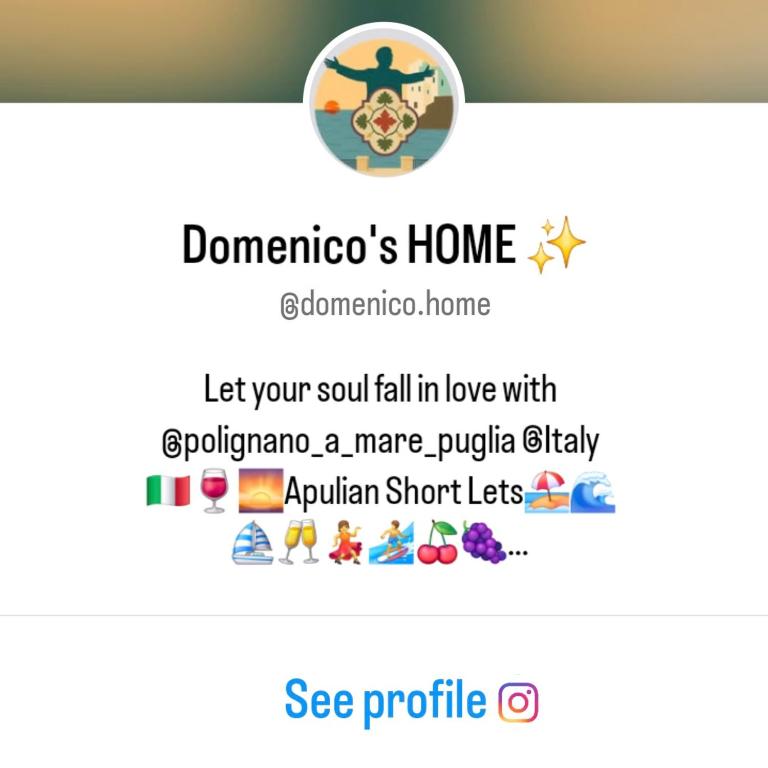Image resolution: width=768 pixels, height=768 pixels.
Task: Tap the See profile link
Action: click(x=410, y=700)
